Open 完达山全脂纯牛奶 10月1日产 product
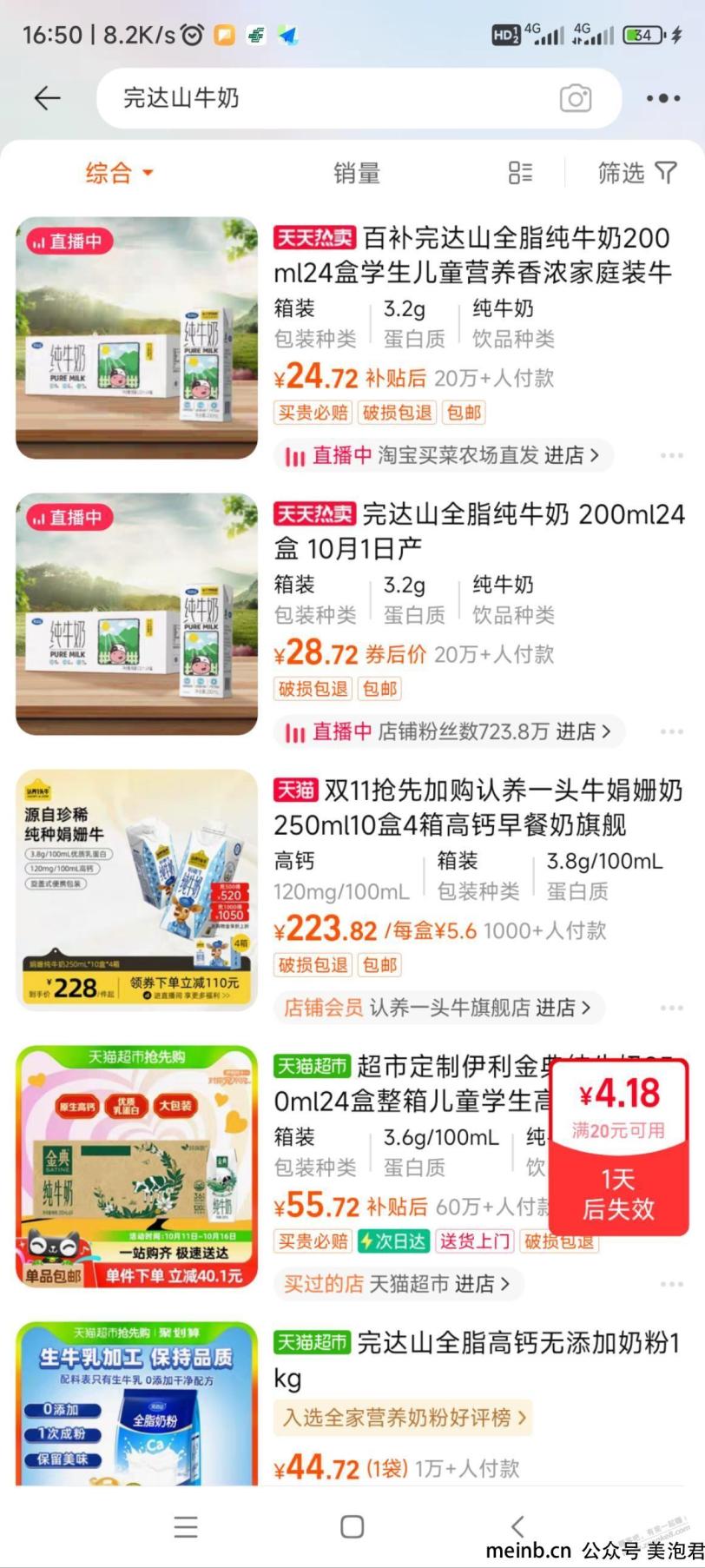This screenshot has height=1568, width=705. coord(478,531)
